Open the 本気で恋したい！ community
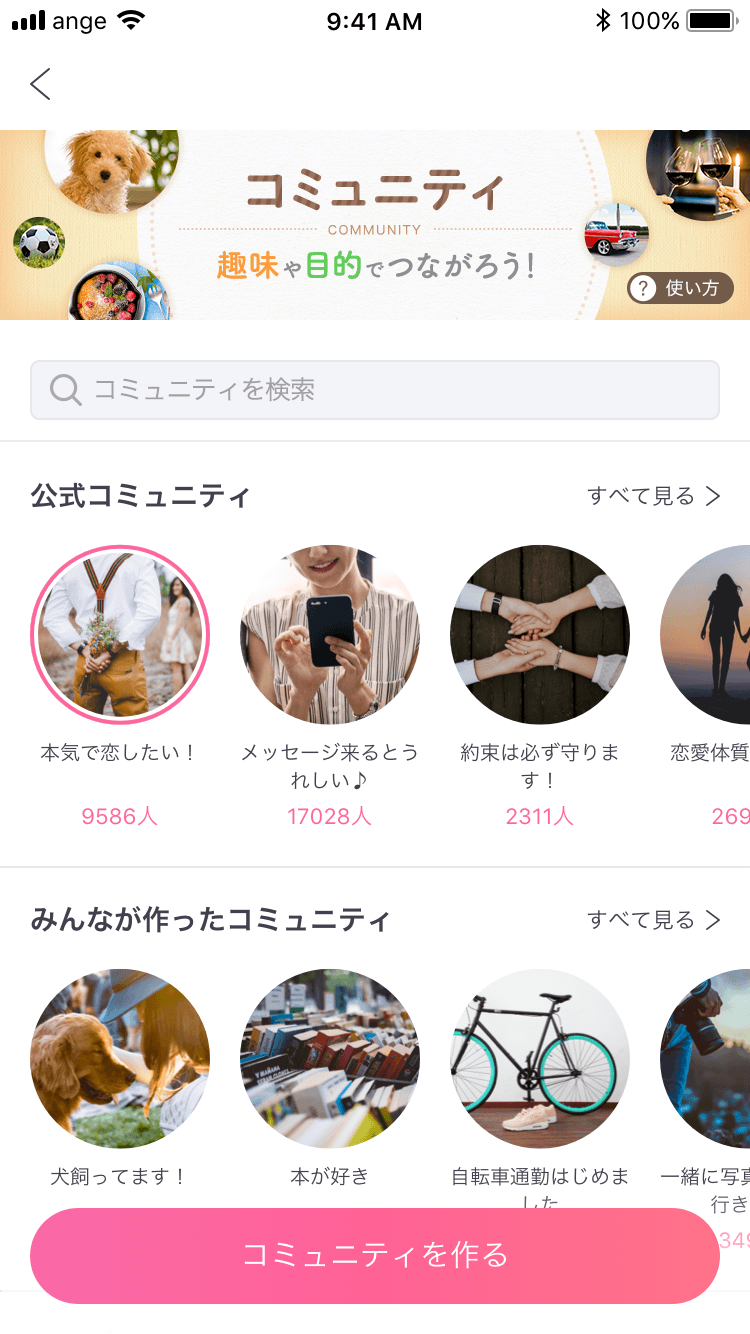The width and height of the screenshot is (750, 1334). 120,635
